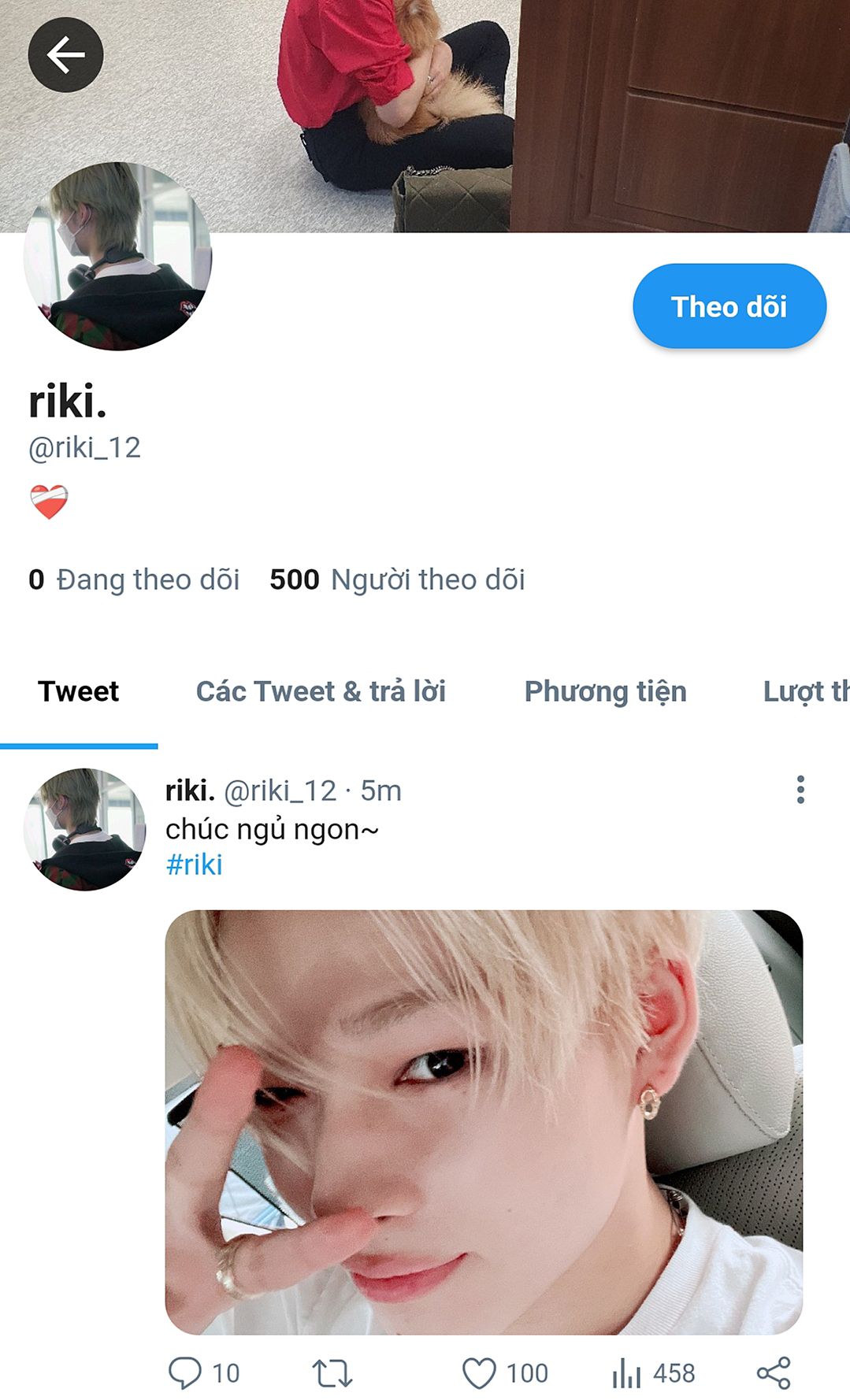View the Đang theo dõi following list
The height and width of the screenshot is (1400, 850).
[x=134, y=580]
